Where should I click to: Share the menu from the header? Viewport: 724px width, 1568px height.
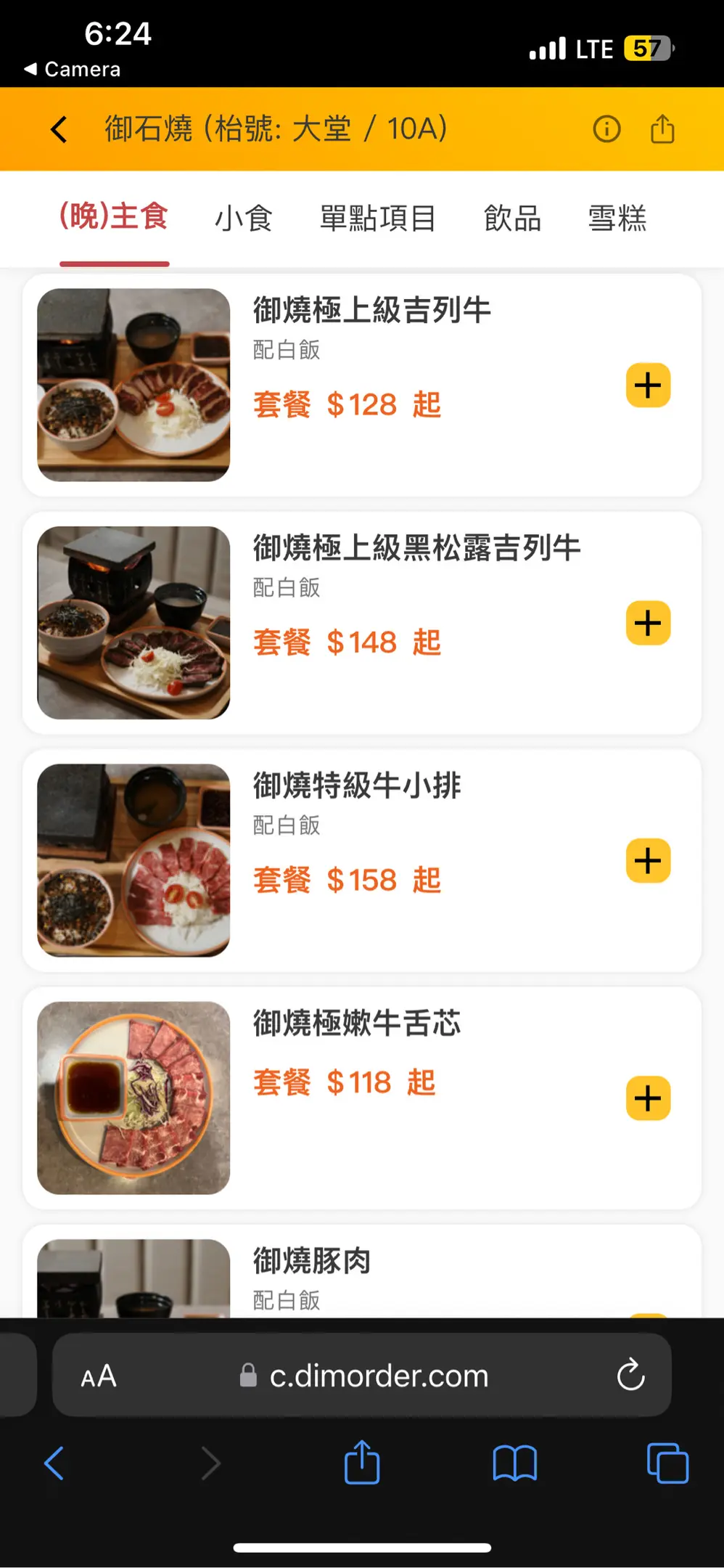coord(662,129)
